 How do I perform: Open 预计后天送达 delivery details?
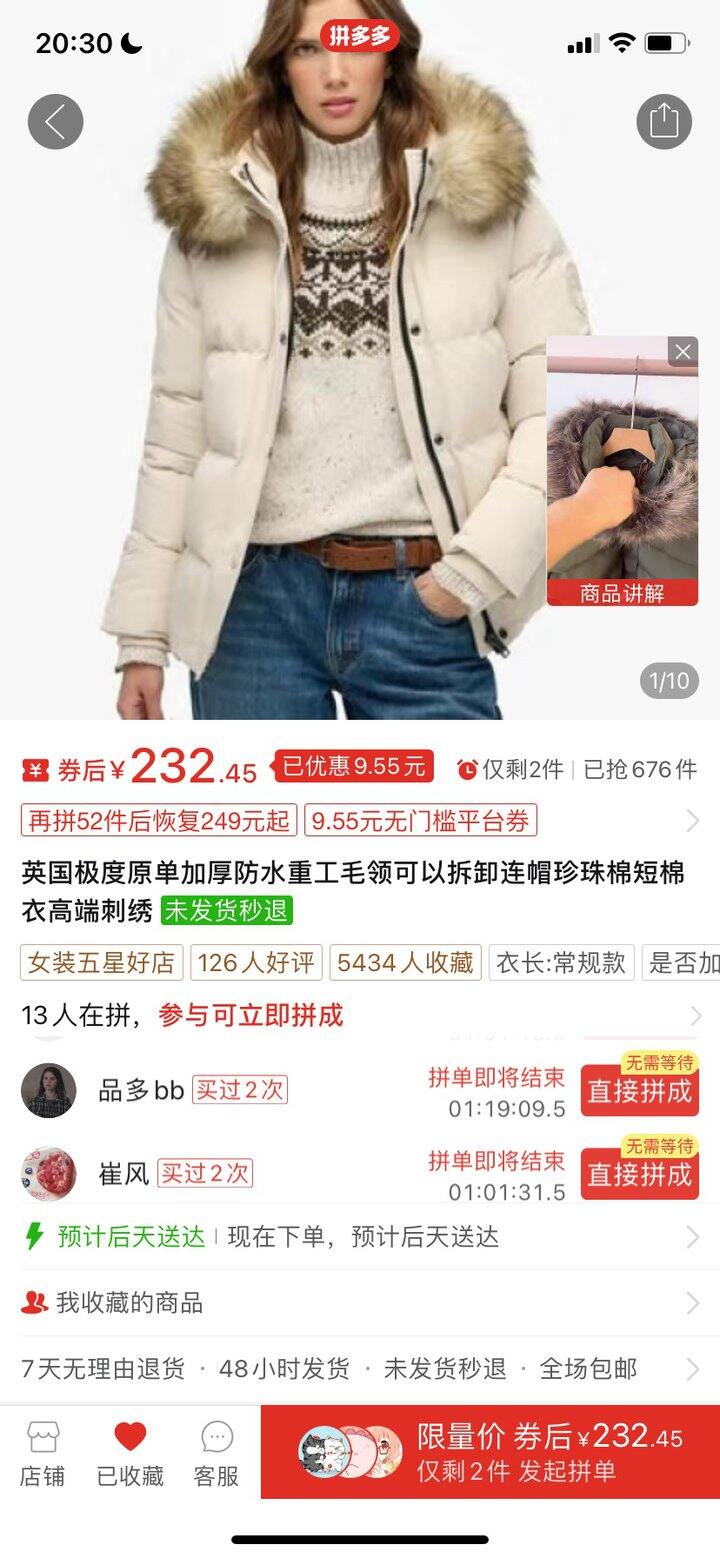pos(360,1237)
